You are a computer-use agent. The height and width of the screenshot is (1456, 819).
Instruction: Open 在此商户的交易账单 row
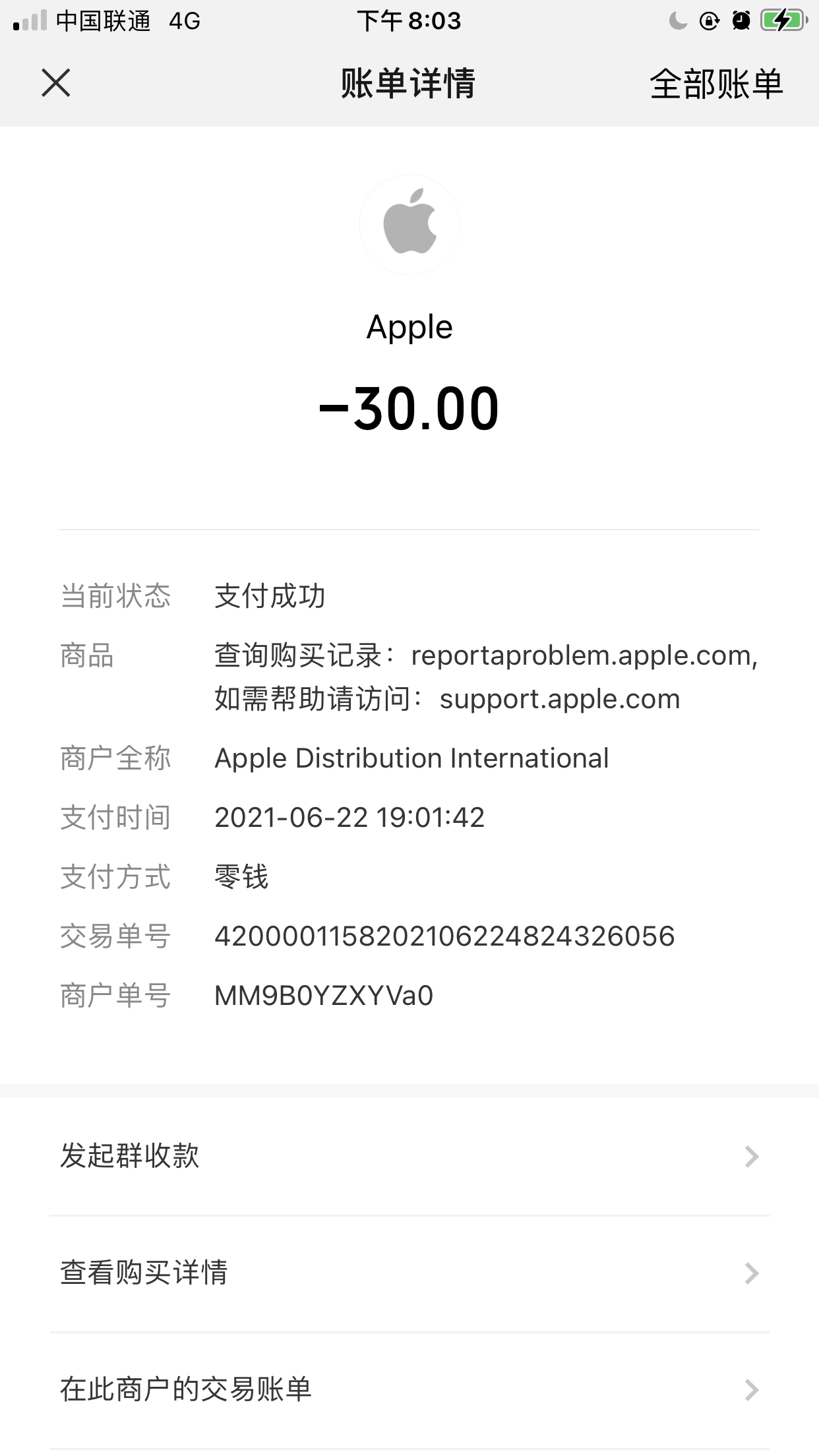tap(409, 1390)
